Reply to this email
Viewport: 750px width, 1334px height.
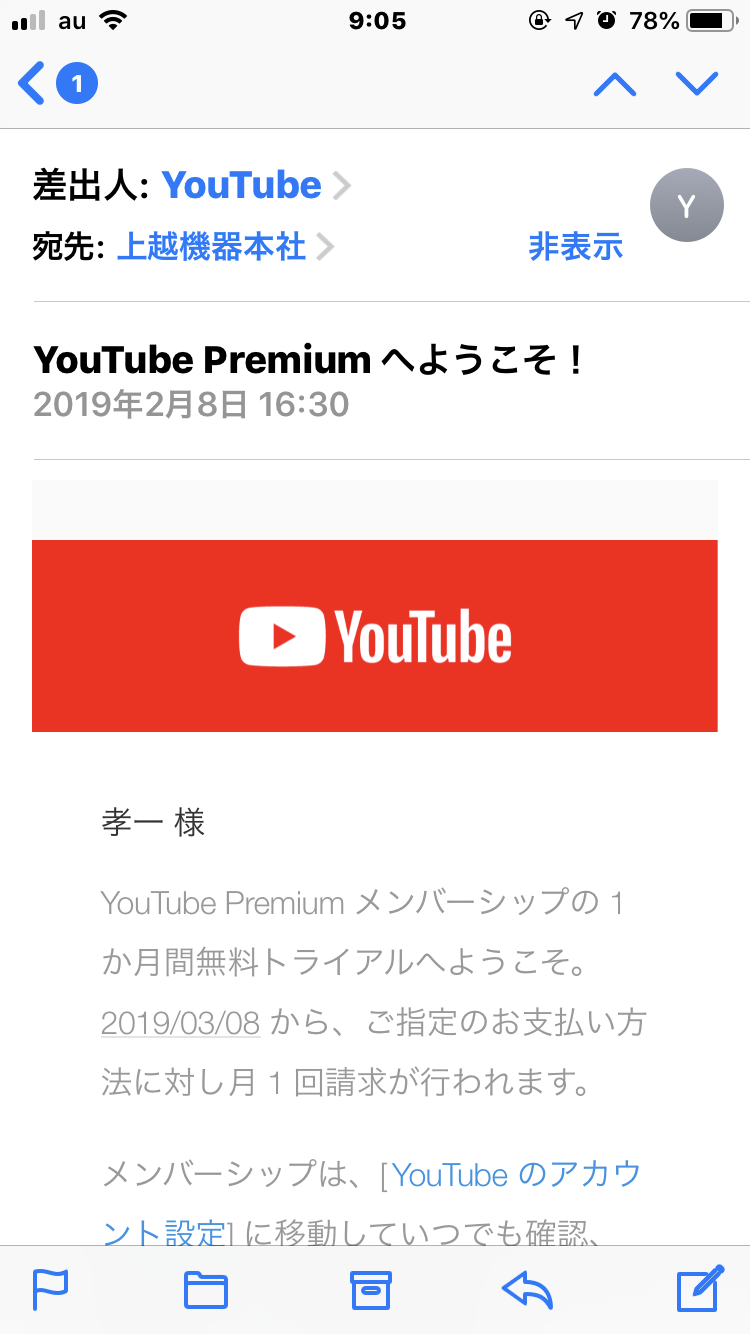527,1290
